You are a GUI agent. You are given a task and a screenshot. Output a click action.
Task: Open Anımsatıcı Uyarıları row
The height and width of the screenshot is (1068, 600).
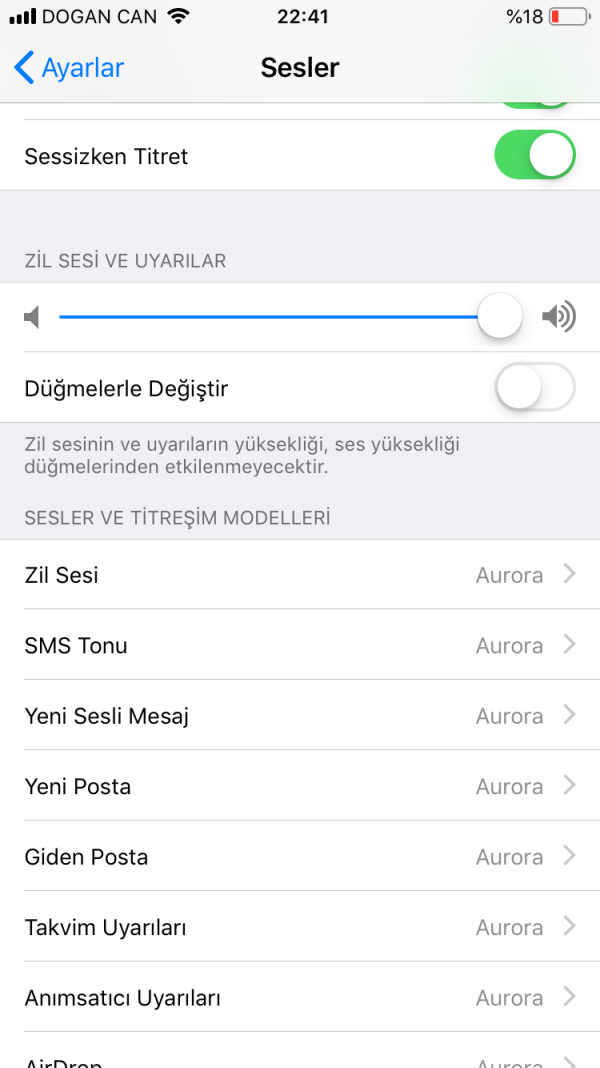(300, 998)
